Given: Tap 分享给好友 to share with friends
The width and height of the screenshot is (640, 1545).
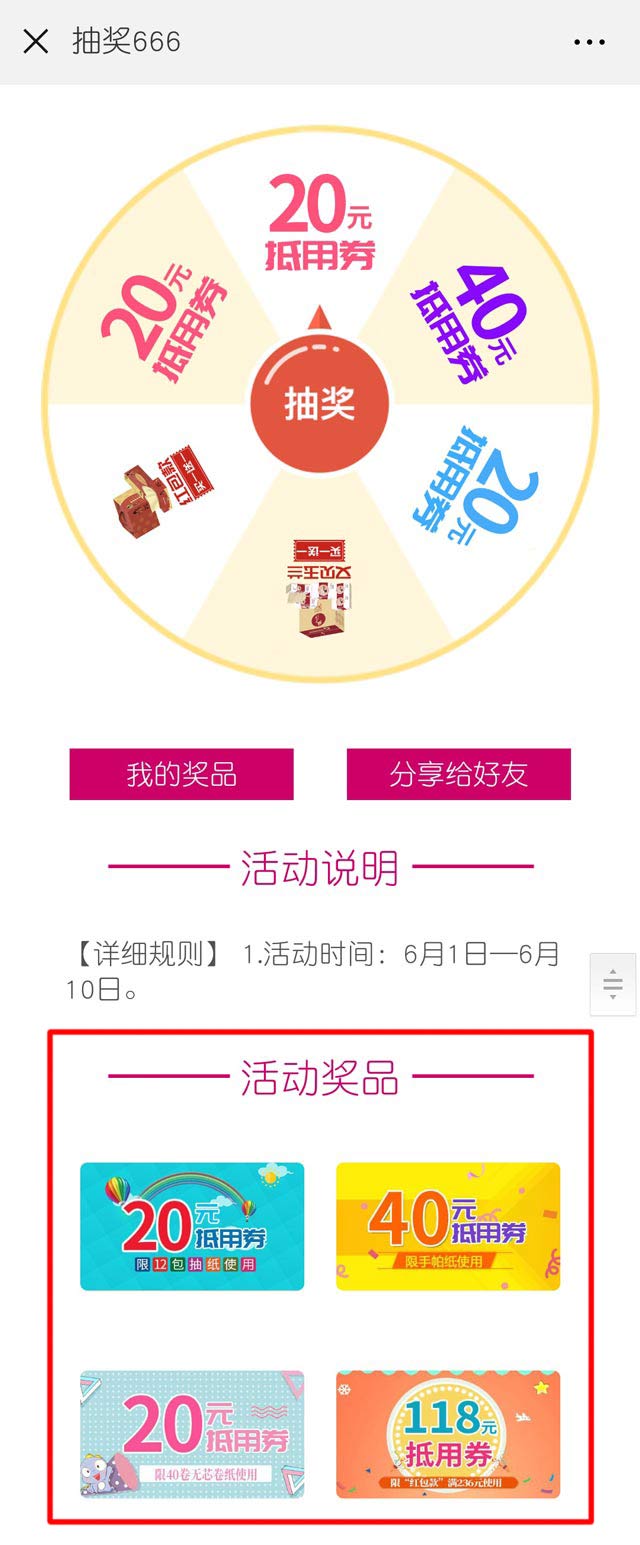Looking at the screenshot, I should [458, 774].
